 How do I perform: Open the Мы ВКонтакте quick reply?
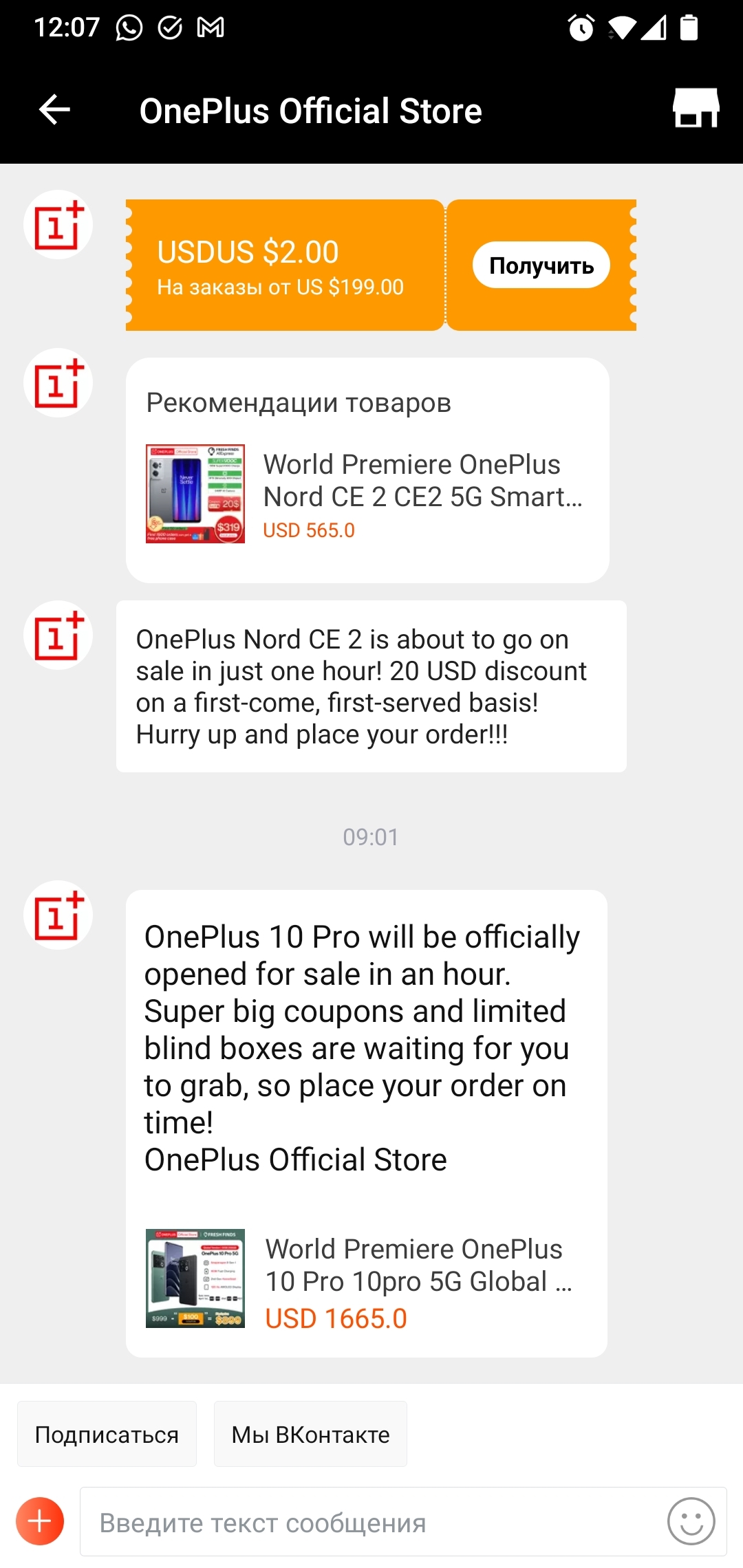(310, 1434)
